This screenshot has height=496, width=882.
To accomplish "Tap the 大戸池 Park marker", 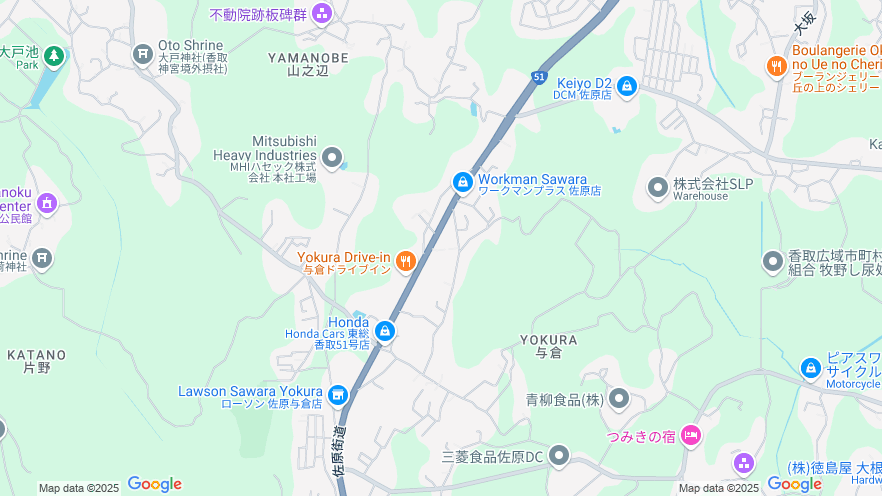I will 52,55.
